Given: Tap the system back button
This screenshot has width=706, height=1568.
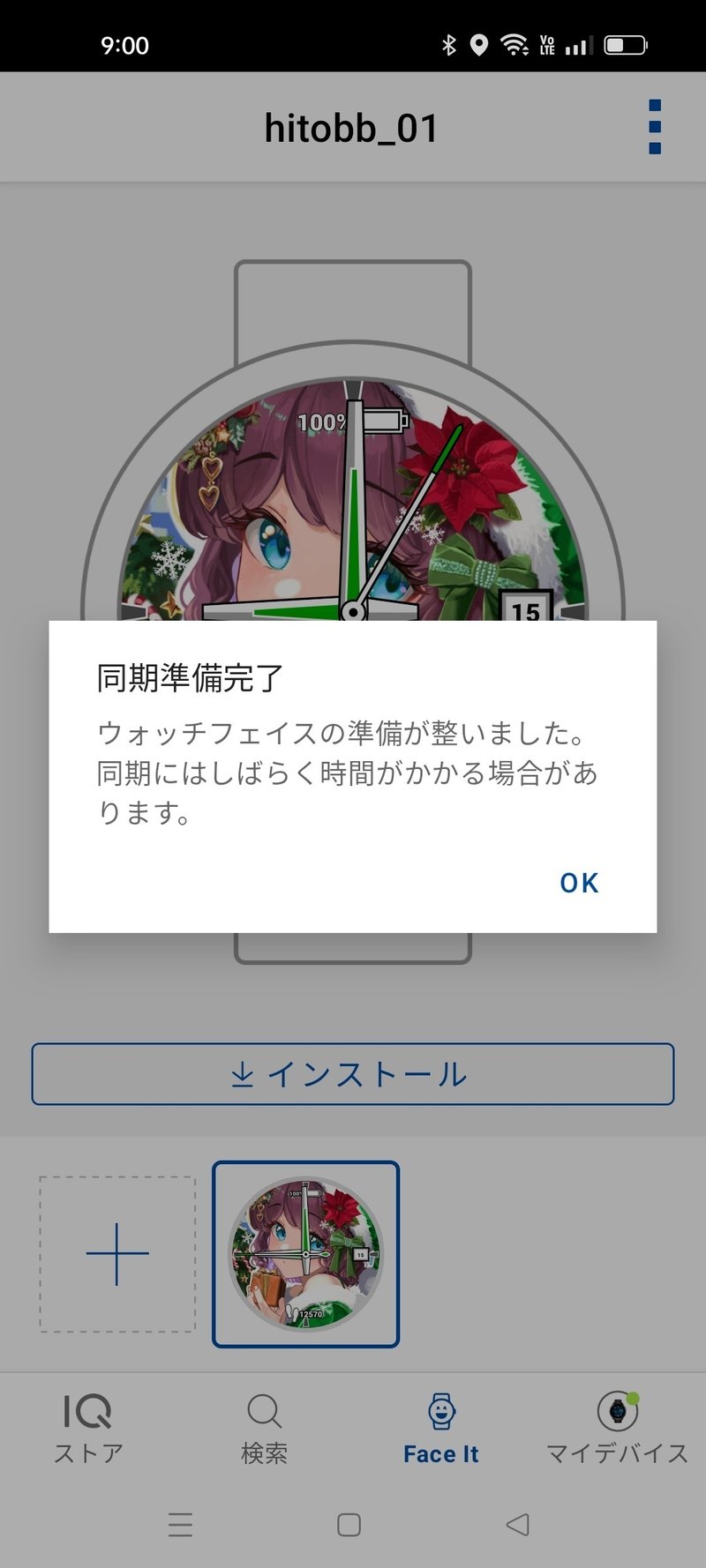Looking at the screenshot, I should [x=518, y=1524].
